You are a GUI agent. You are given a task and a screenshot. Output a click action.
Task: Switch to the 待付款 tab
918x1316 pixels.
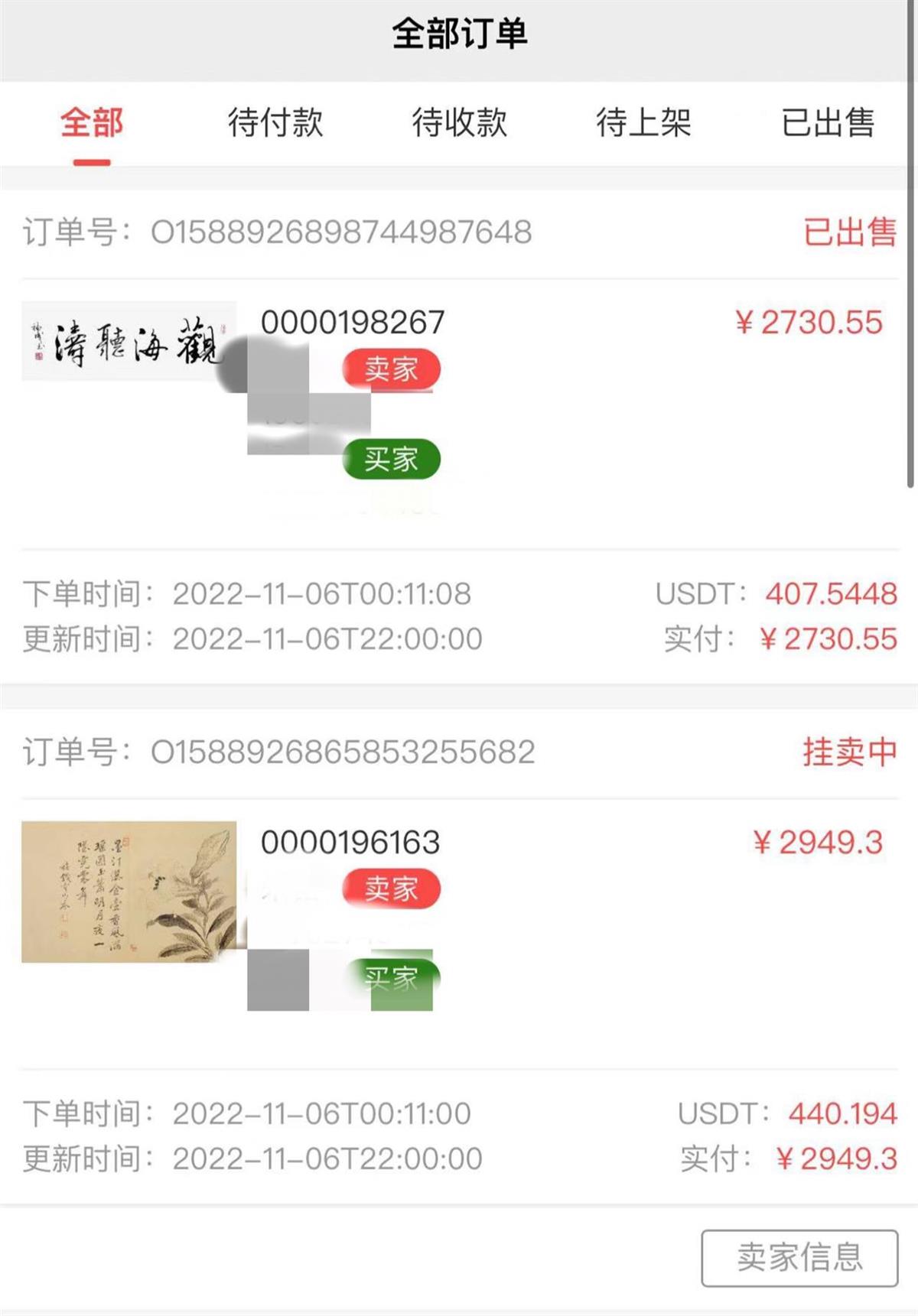pos(275,122)
